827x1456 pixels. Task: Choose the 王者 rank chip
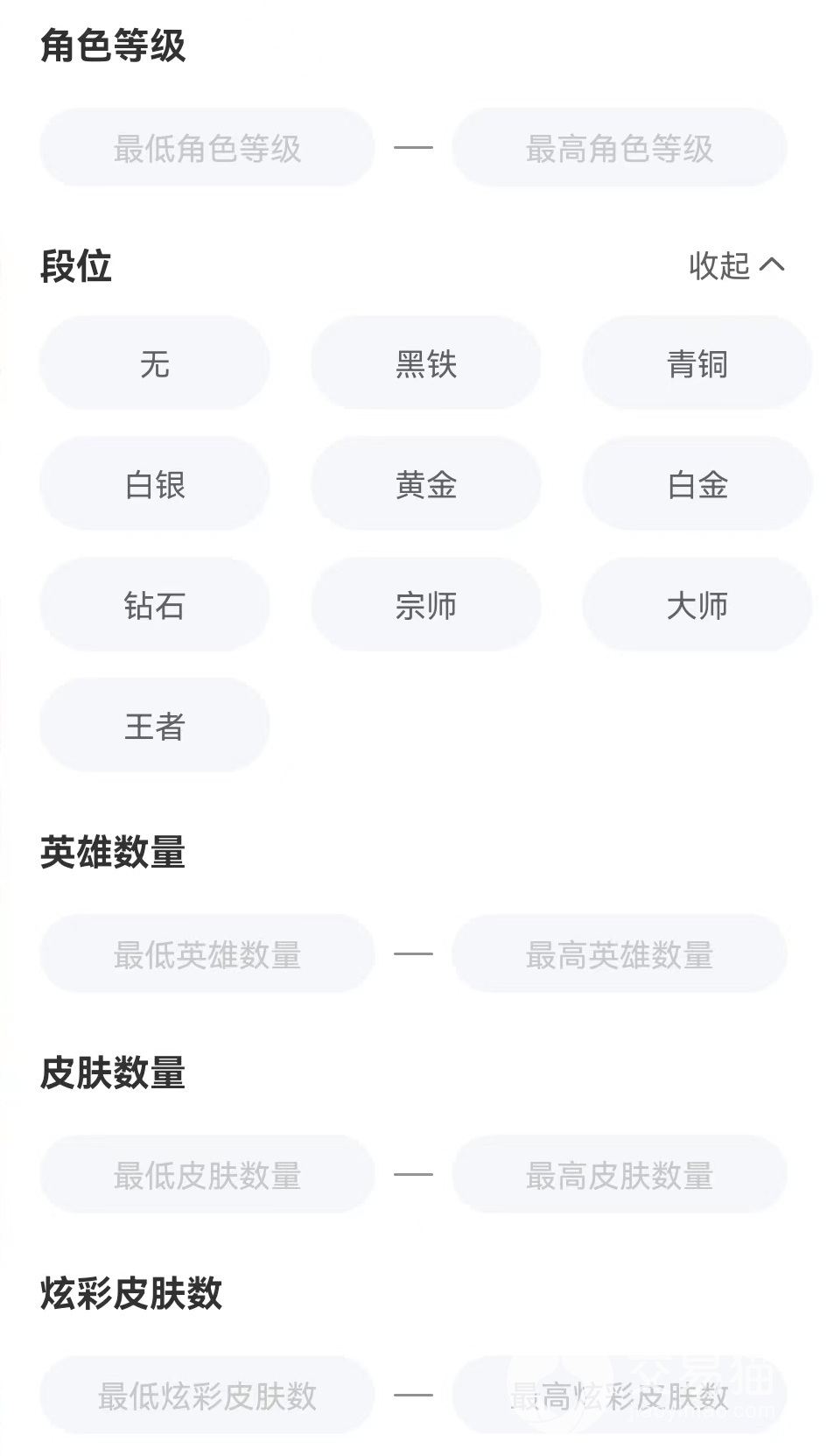(x=155, y=726)
